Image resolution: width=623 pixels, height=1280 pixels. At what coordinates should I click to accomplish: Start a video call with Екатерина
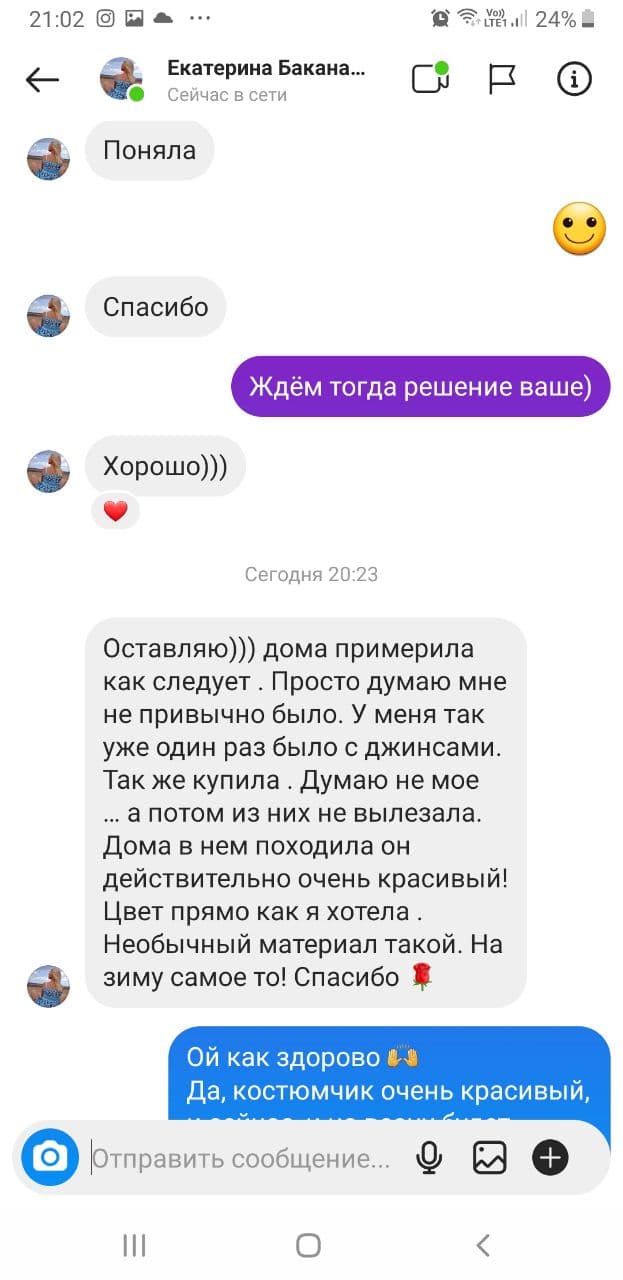coord(430,79)
